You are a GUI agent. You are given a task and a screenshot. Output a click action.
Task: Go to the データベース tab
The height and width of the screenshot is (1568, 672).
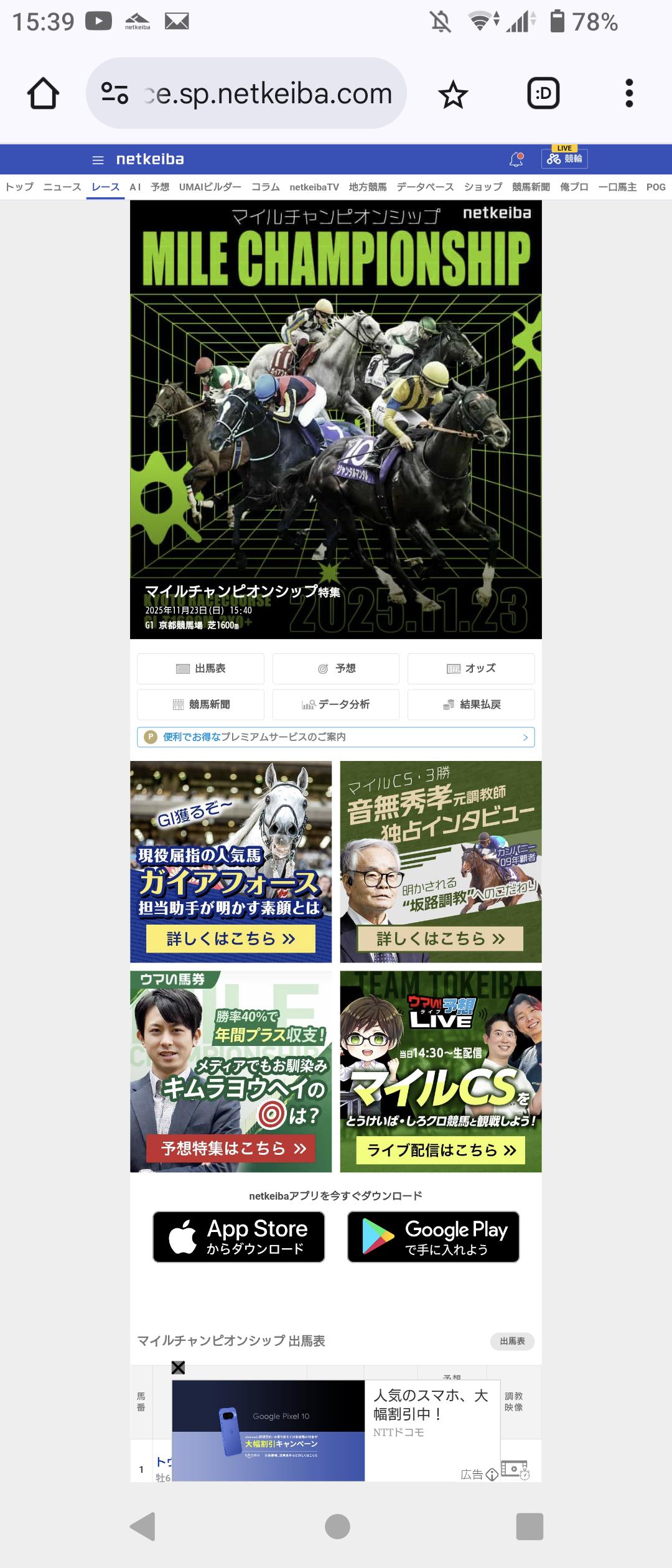[425, 187]
